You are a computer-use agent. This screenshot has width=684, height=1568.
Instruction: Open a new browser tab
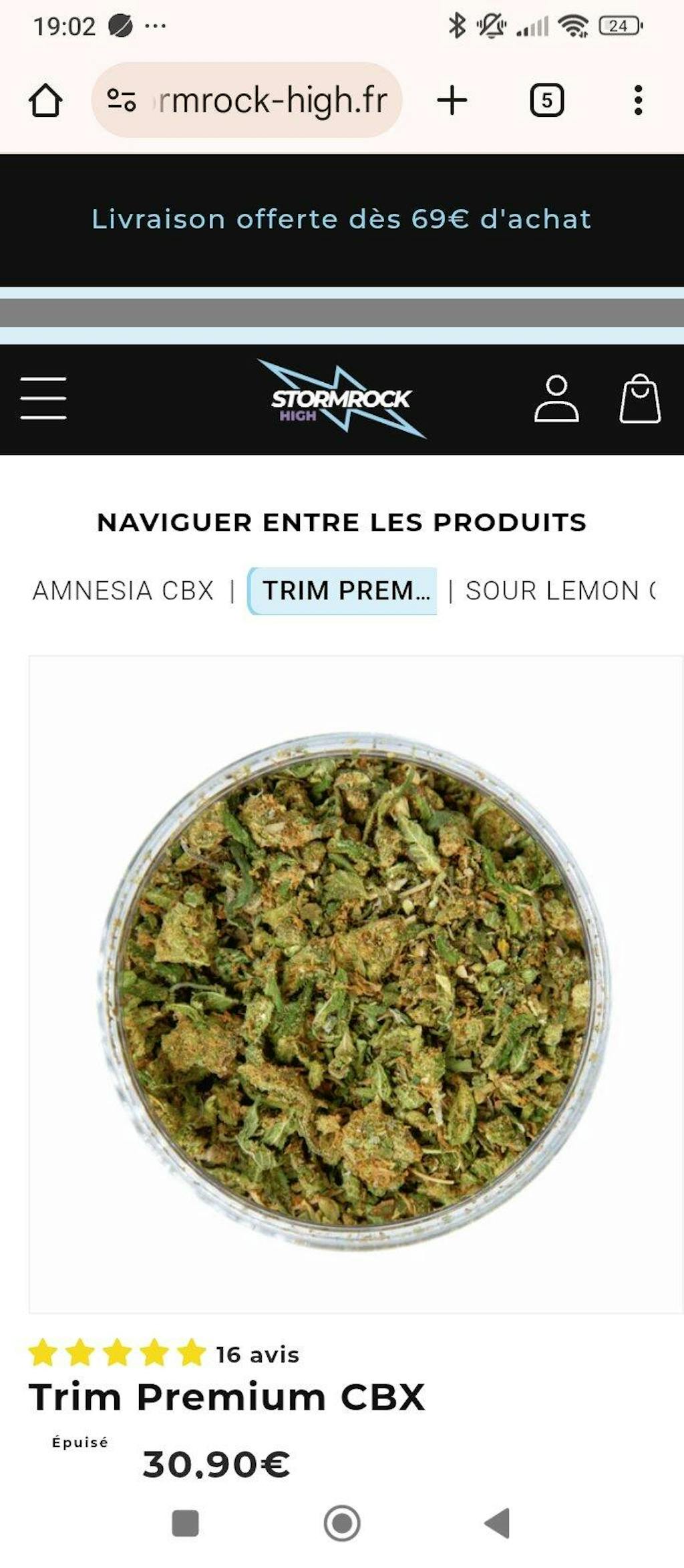coord(452,101)
